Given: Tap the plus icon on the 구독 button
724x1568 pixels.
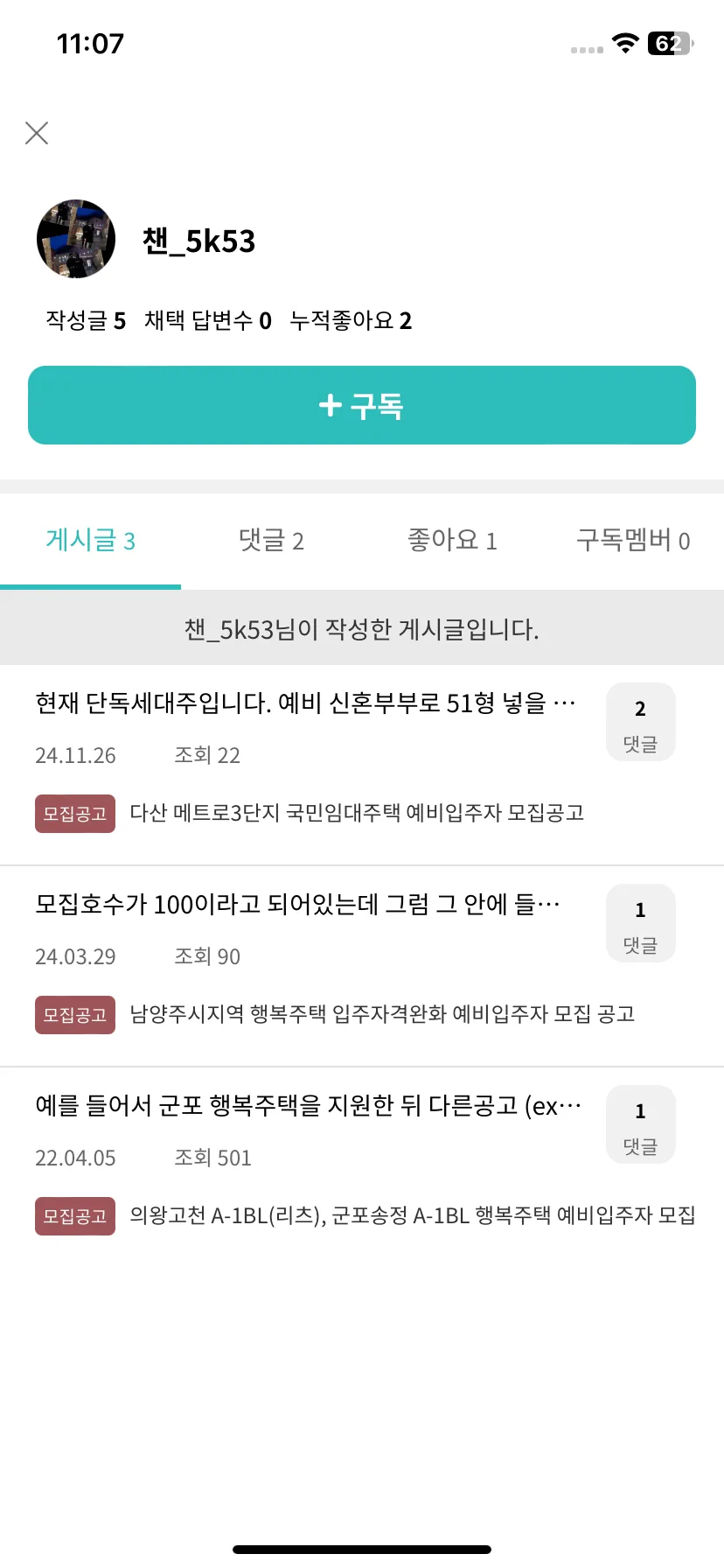Looking at the screenshot, I should point(330,404).
